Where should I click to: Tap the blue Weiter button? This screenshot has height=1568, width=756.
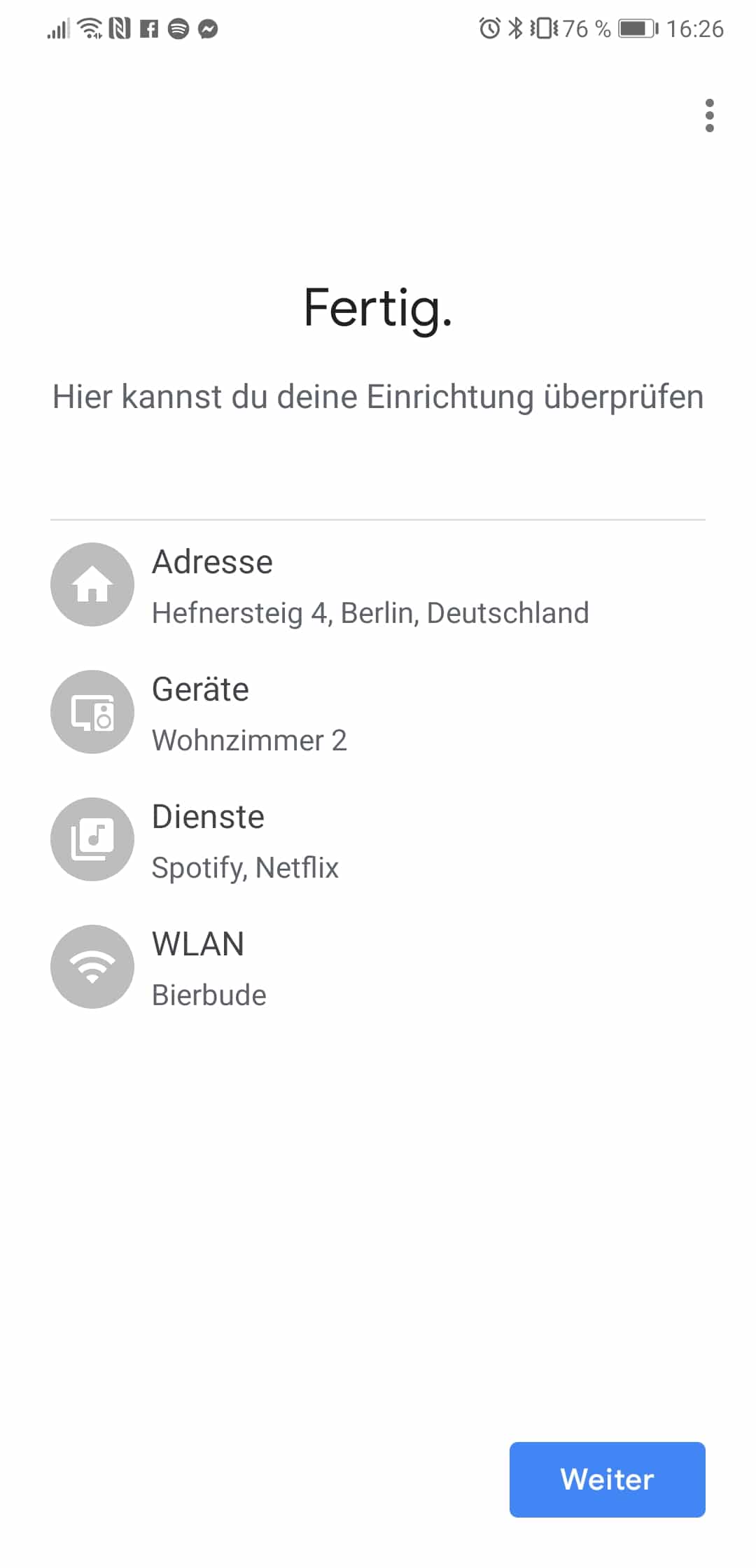pos(607,1479)
